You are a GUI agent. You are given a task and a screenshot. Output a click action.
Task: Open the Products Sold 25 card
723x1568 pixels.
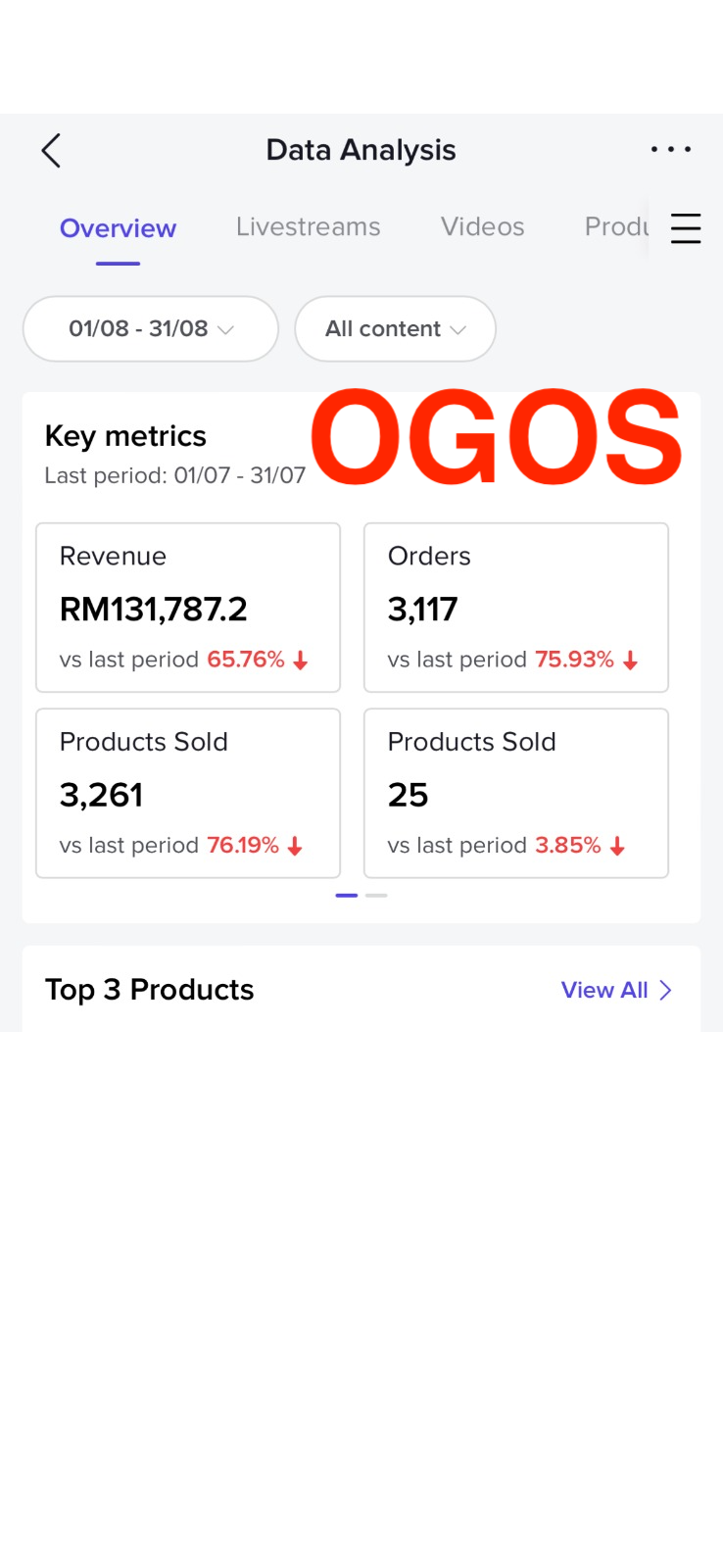[x=516, y=793]
